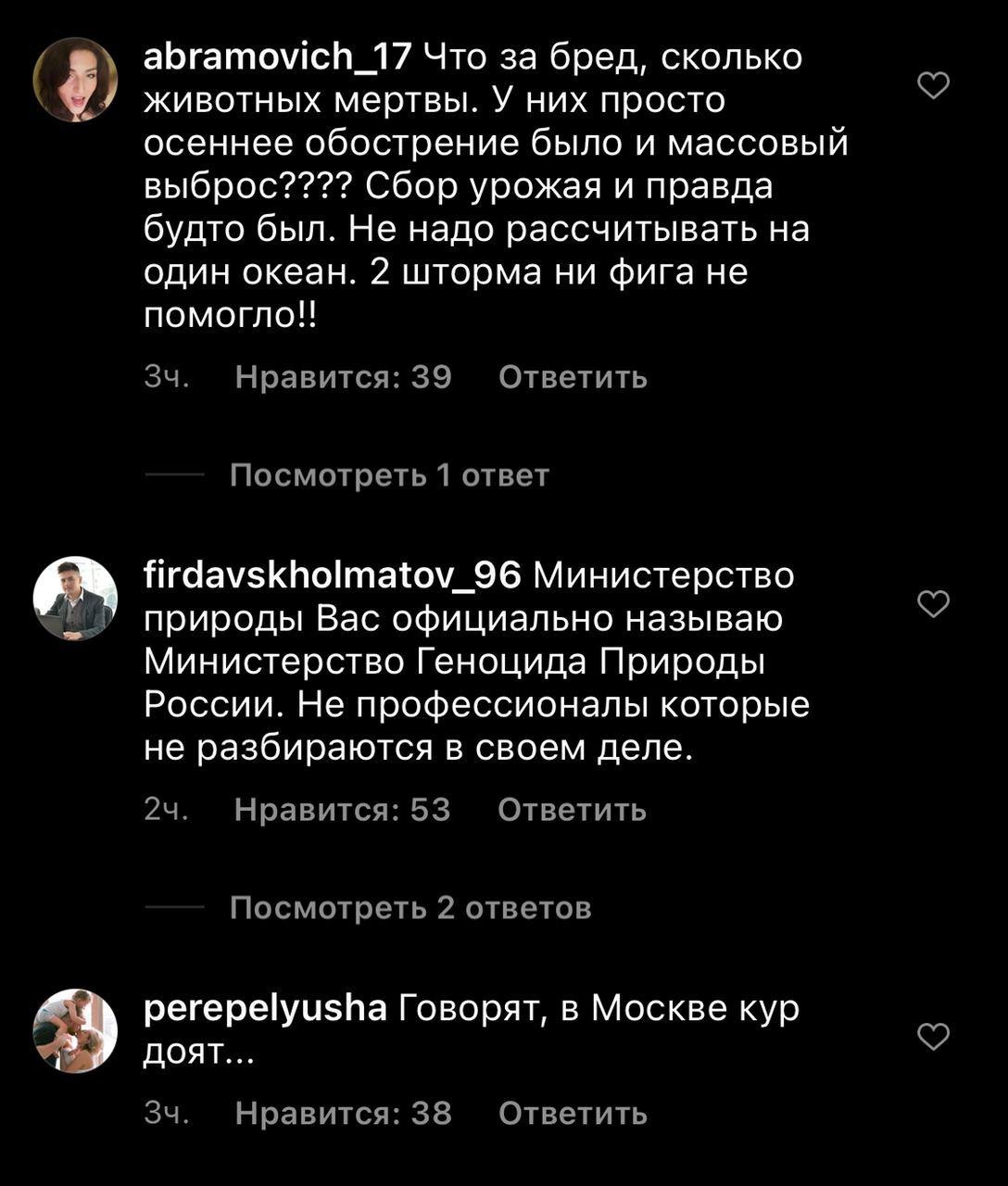This screenshot has width=1008, height=1186.
Task: Reply to abramovich_17's comment
Action: (x=573, y=377)
